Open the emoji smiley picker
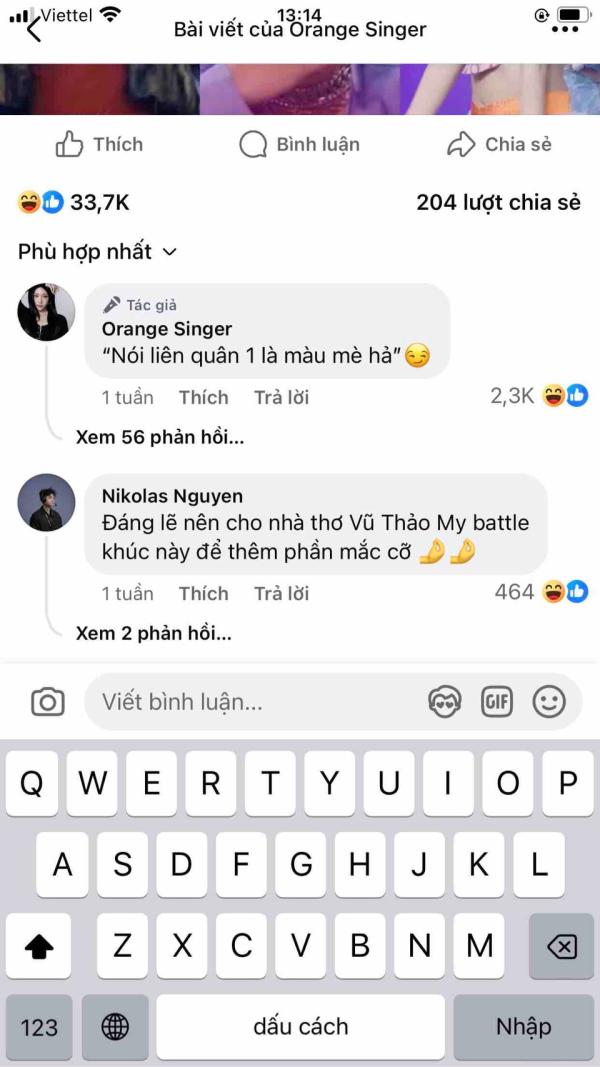600x1067 pixels. click(x=549, y=702)
